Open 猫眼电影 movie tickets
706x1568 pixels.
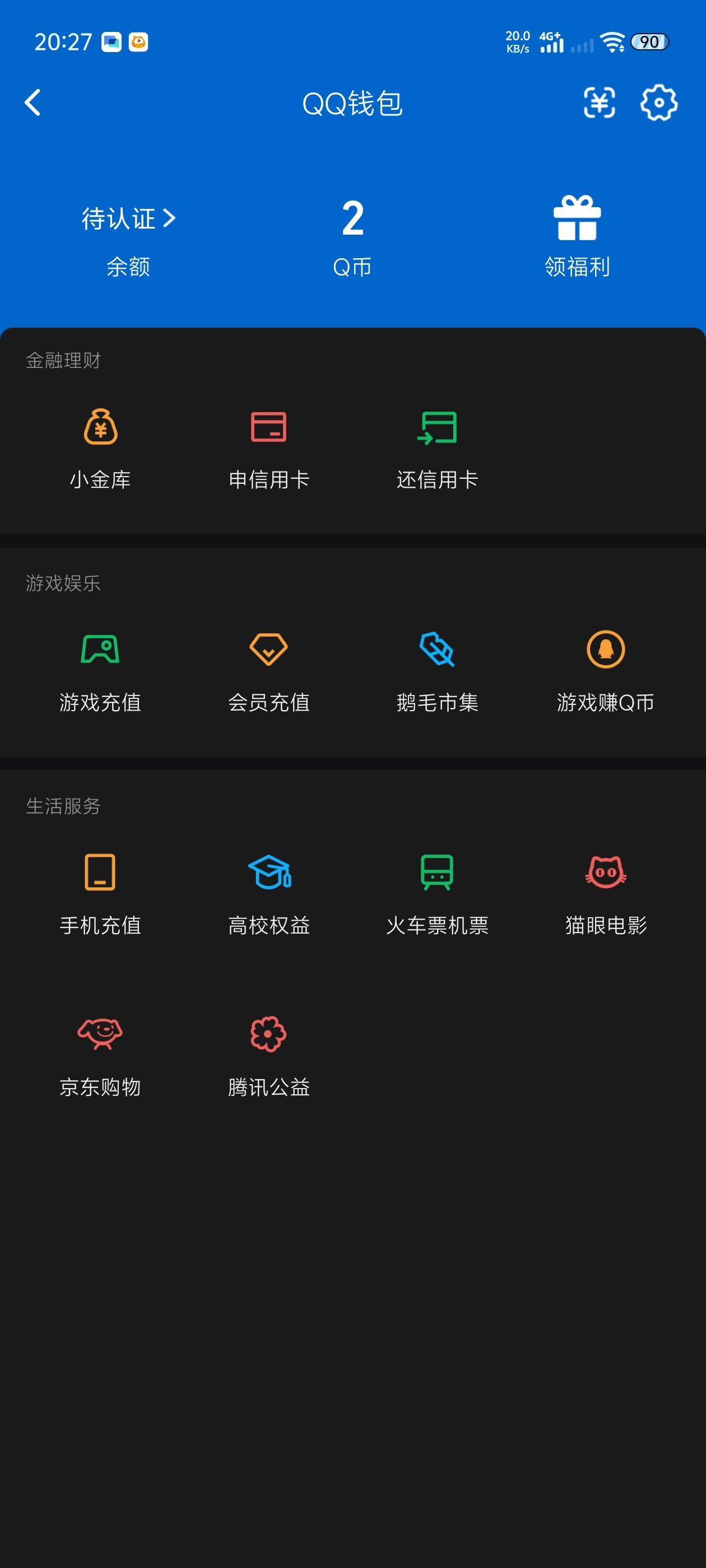click(x=606, y=895)
